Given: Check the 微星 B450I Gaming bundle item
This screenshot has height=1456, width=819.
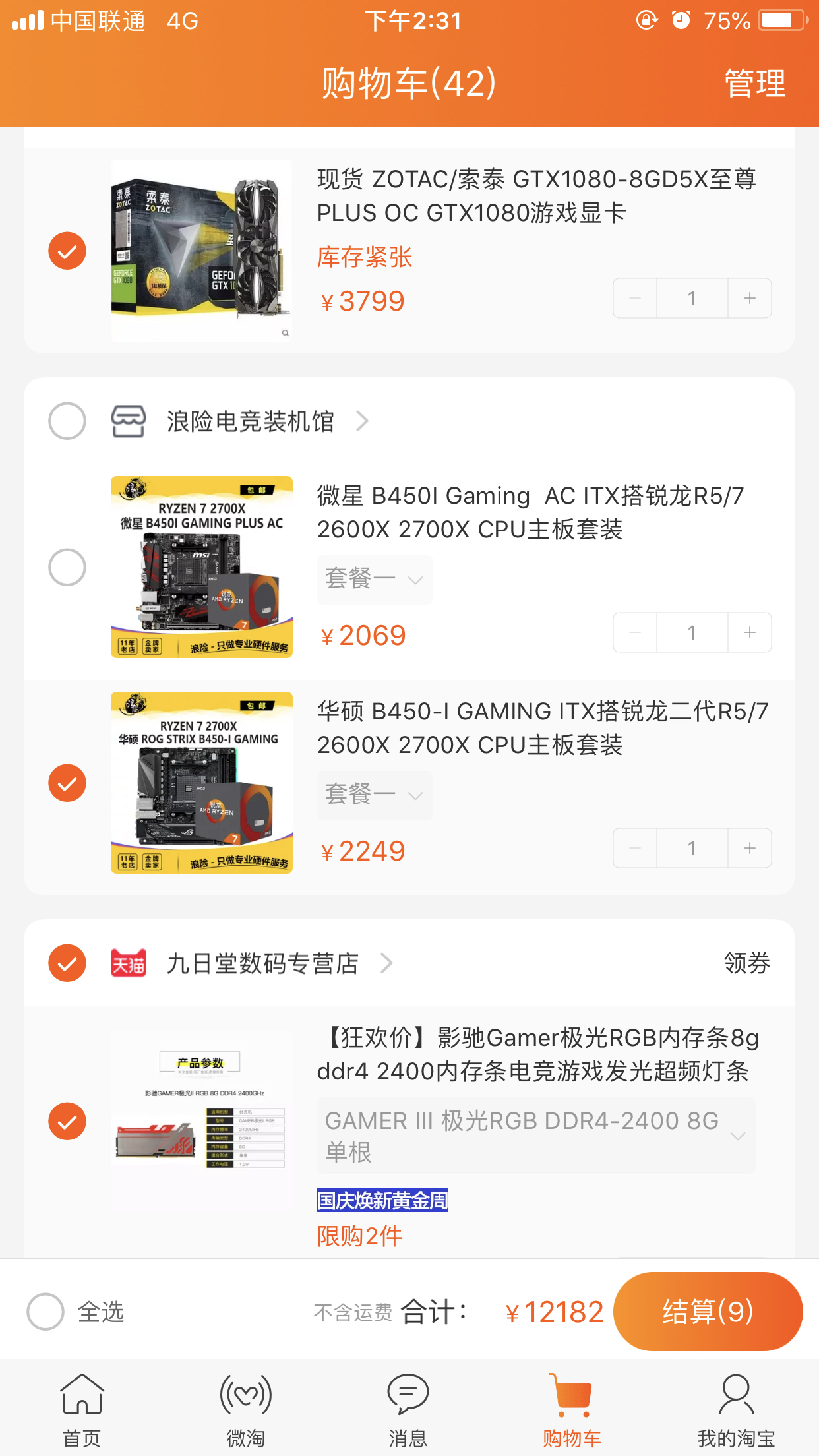Looking at the screenshot, I should pyautogui.click(x=67, y=567).
